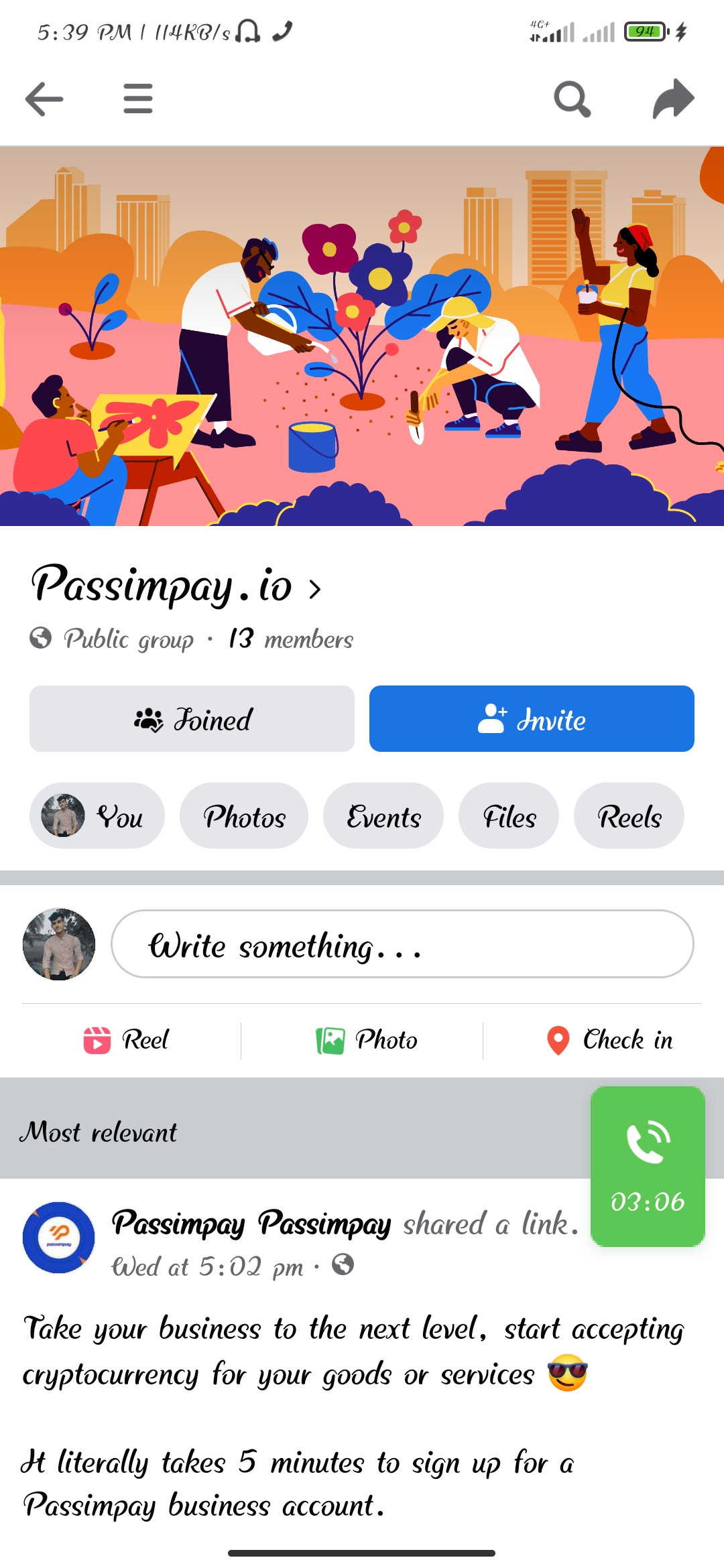
Task: View group Events
Action: [x=383, y=816]
